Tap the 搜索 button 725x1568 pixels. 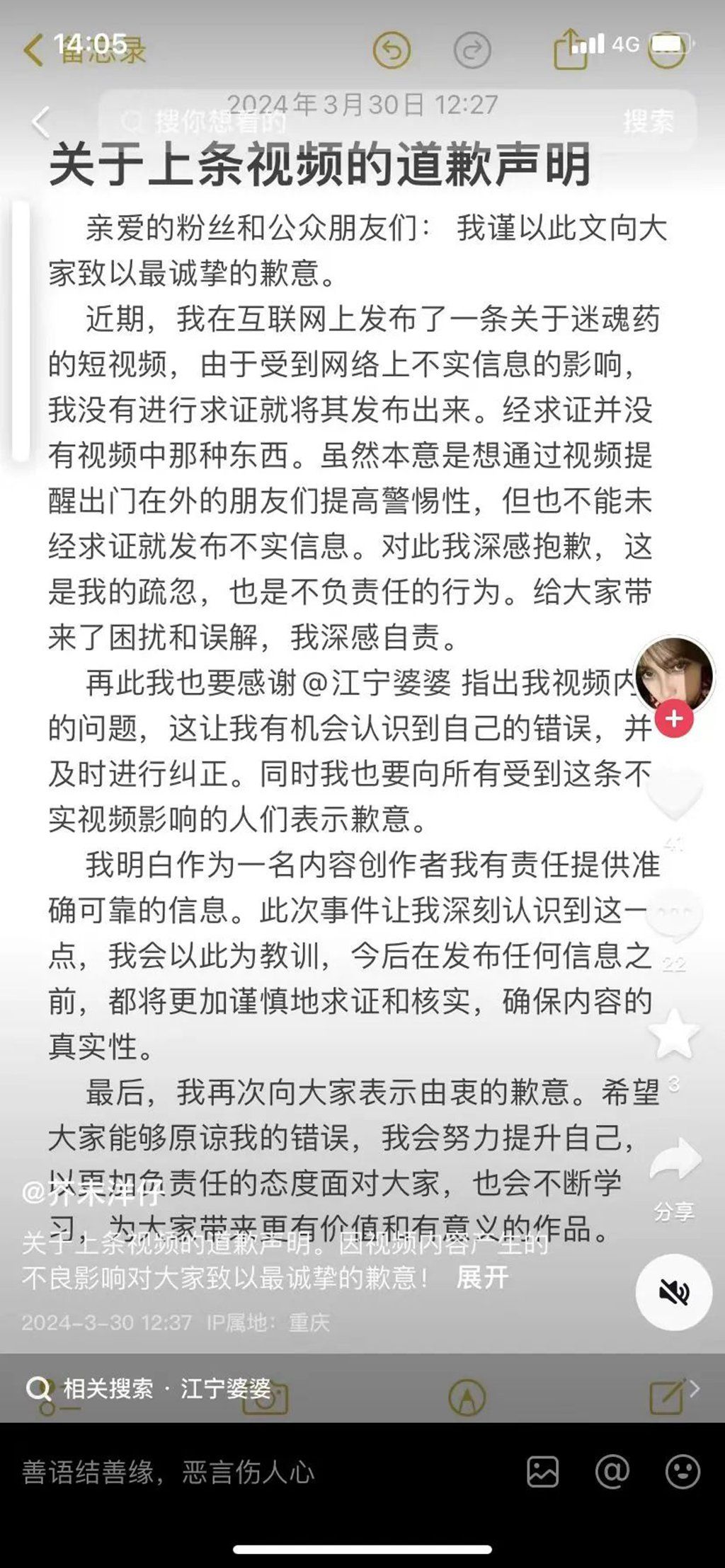tap(648, 122)
